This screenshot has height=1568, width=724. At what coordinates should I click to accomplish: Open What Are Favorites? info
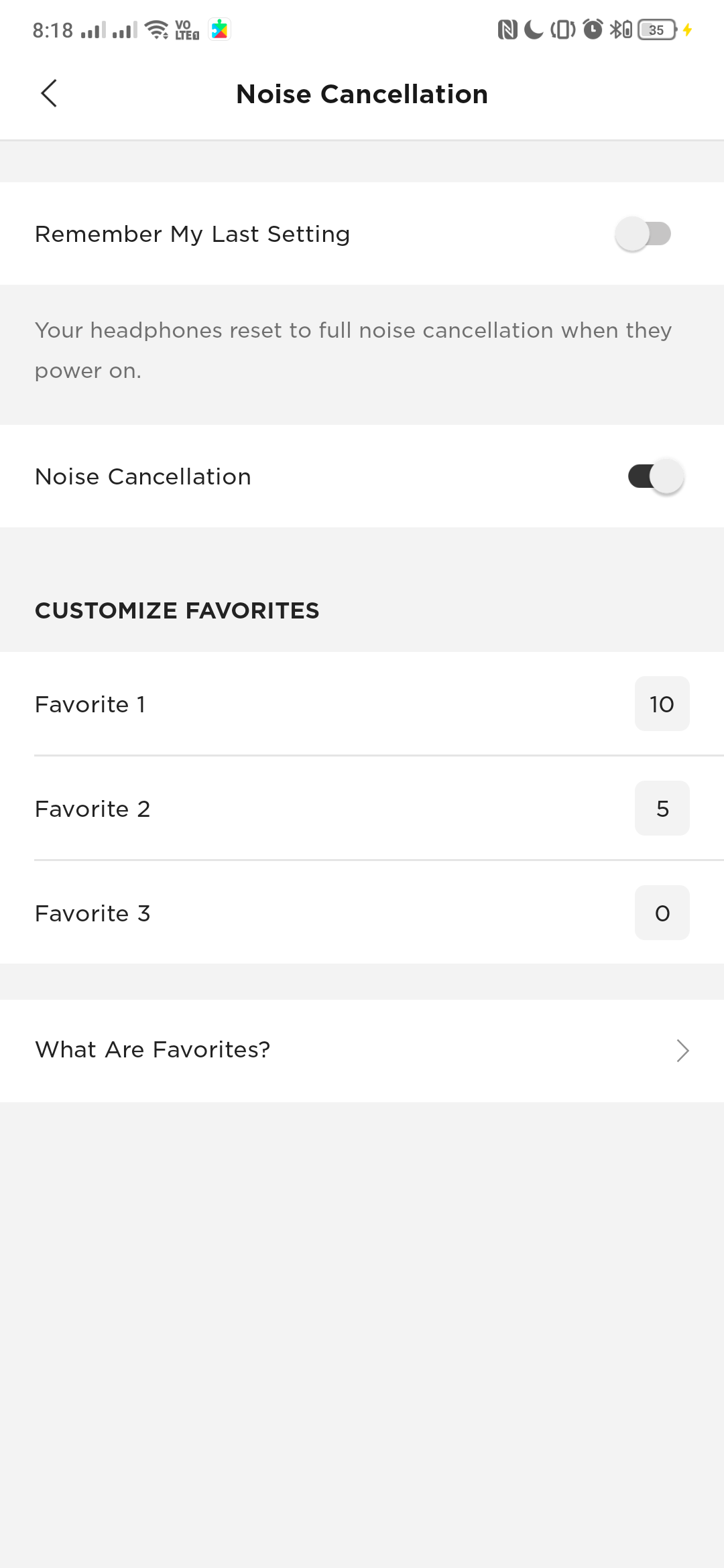coord(362,1050)
